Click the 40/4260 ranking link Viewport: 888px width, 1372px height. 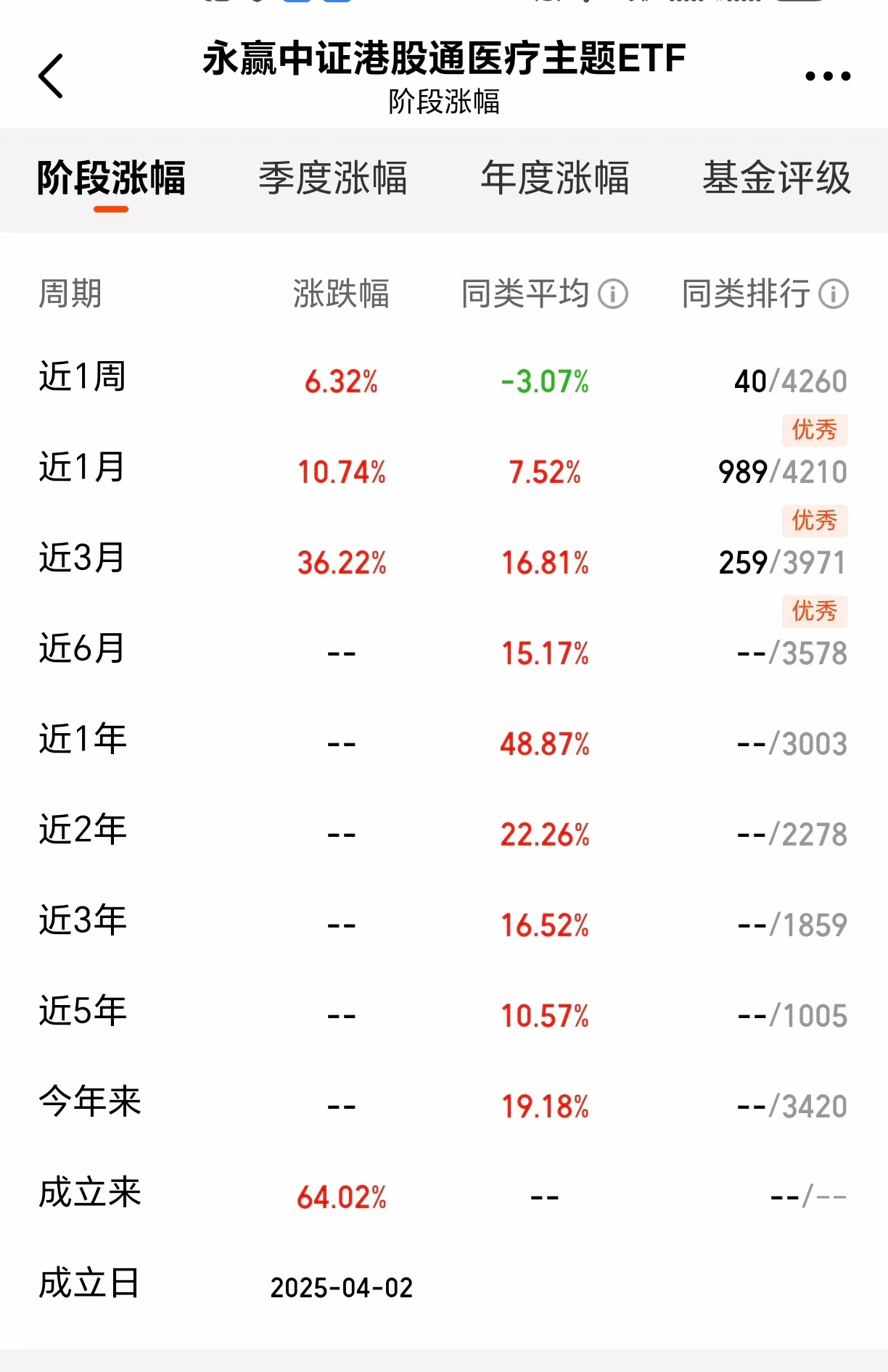coord(791,378)
